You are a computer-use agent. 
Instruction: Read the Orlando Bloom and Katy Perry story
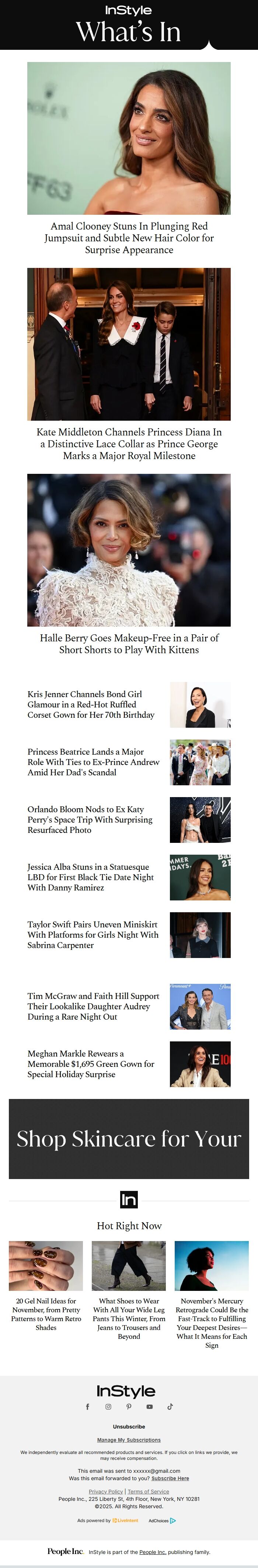(90, 819)
